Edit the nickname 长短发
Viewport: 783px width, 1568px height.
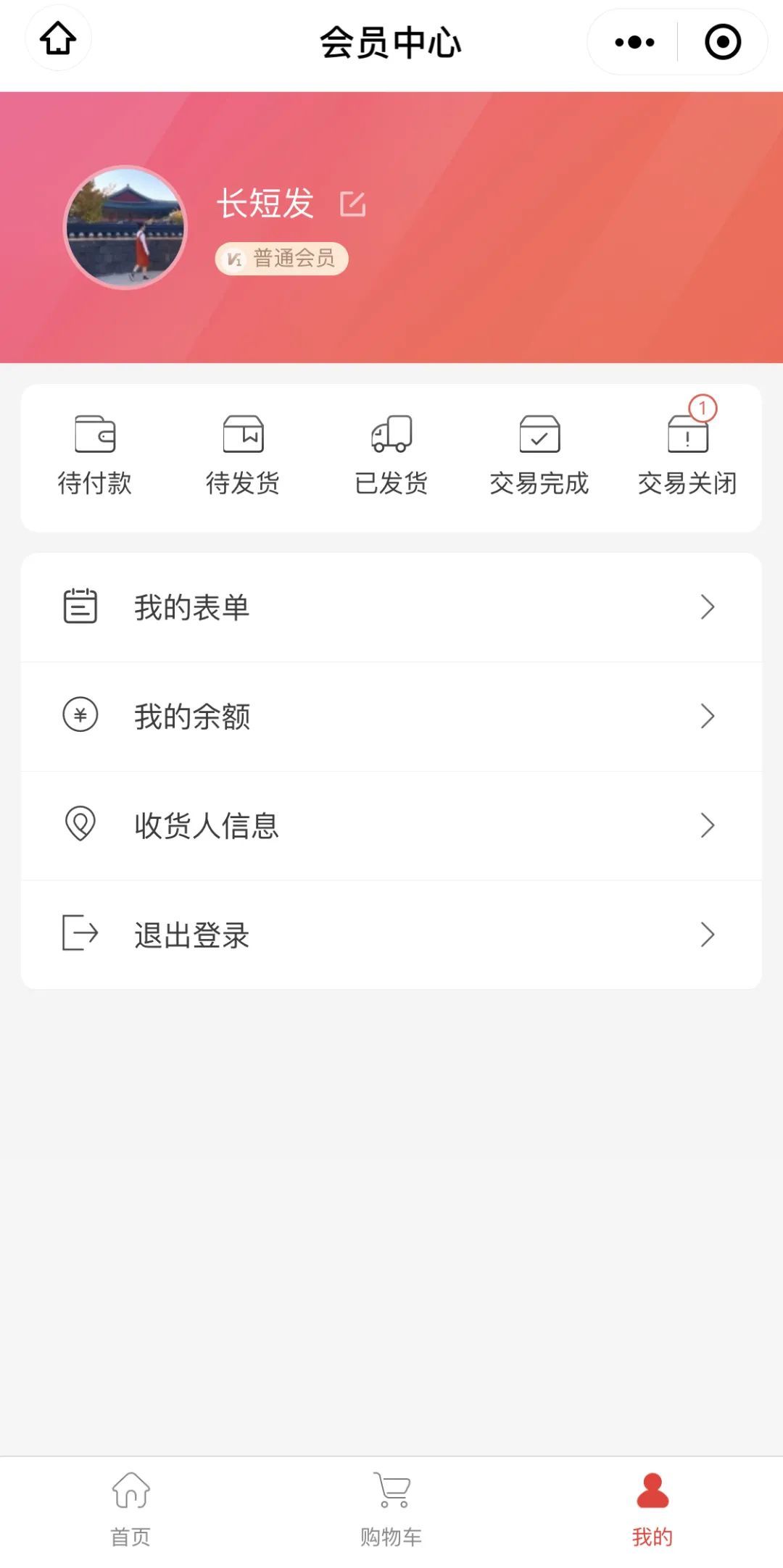[x=353, y=204]
